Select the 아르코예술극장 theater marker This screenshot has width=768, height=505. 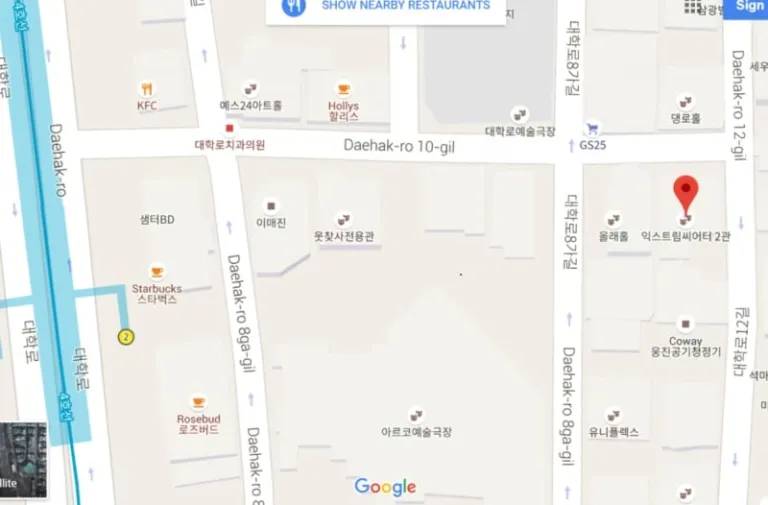click(x=416, y=414)
